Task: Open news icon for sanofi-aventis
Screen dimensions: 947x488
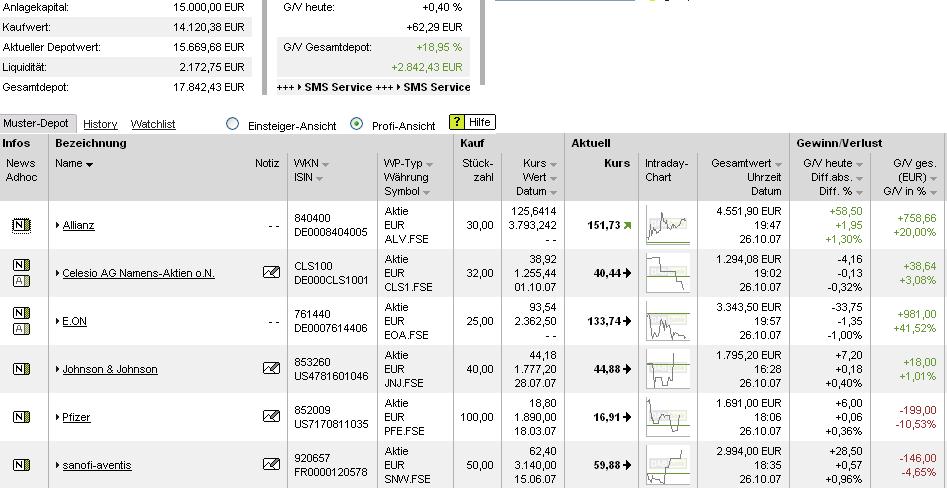Action: (x=21, y=465)
